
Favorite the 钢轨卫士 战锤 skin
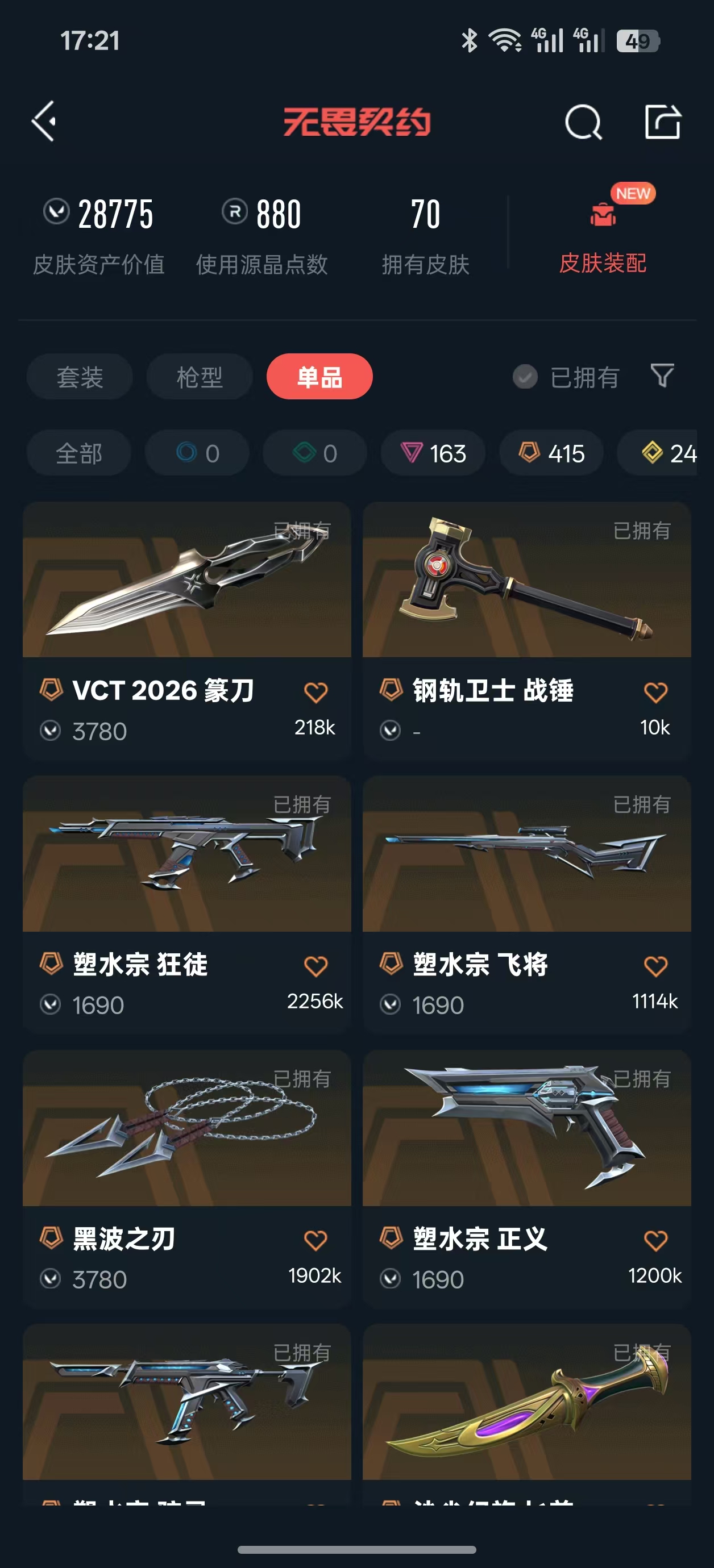[655, 692]
